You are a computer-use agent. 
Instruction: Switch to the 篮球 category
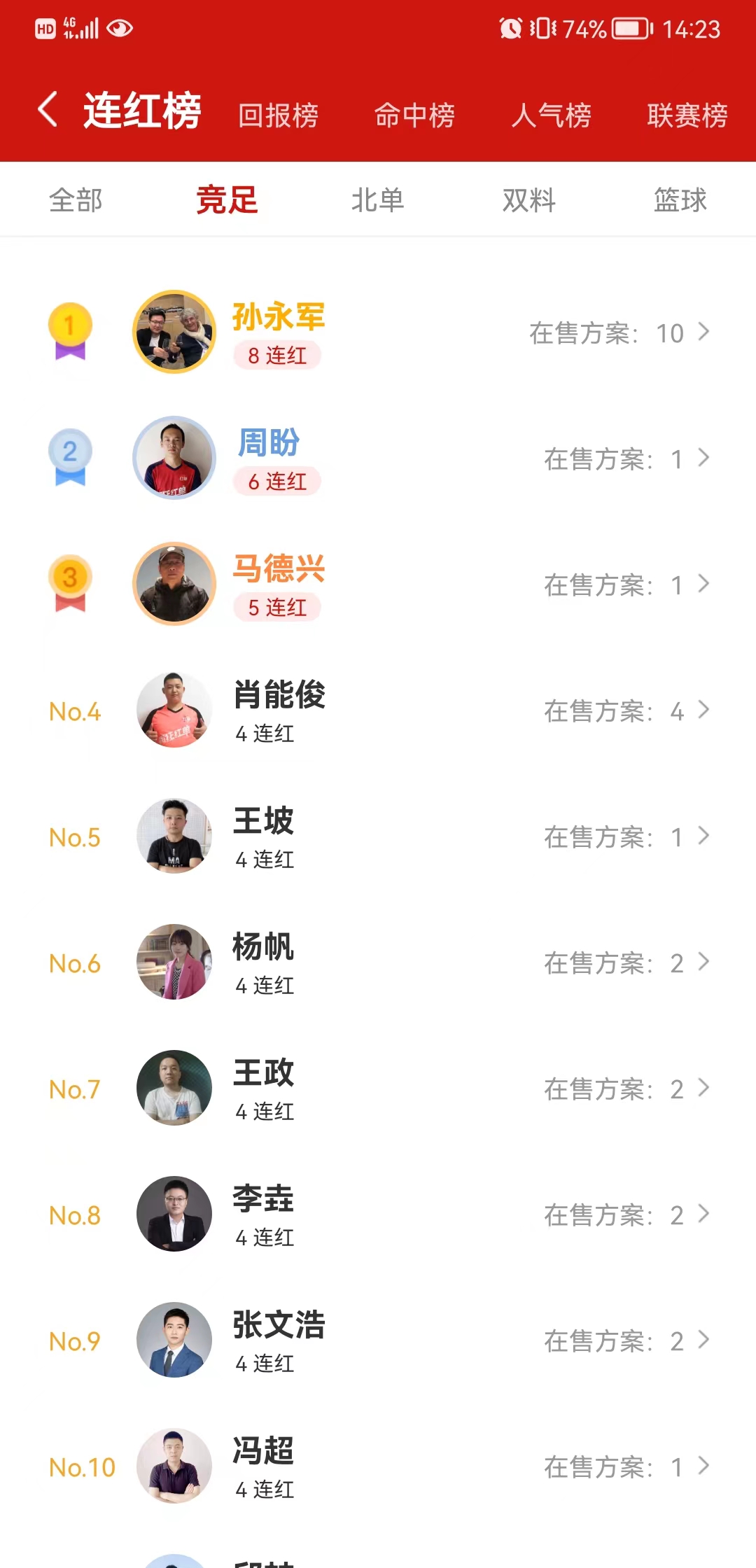680,200
